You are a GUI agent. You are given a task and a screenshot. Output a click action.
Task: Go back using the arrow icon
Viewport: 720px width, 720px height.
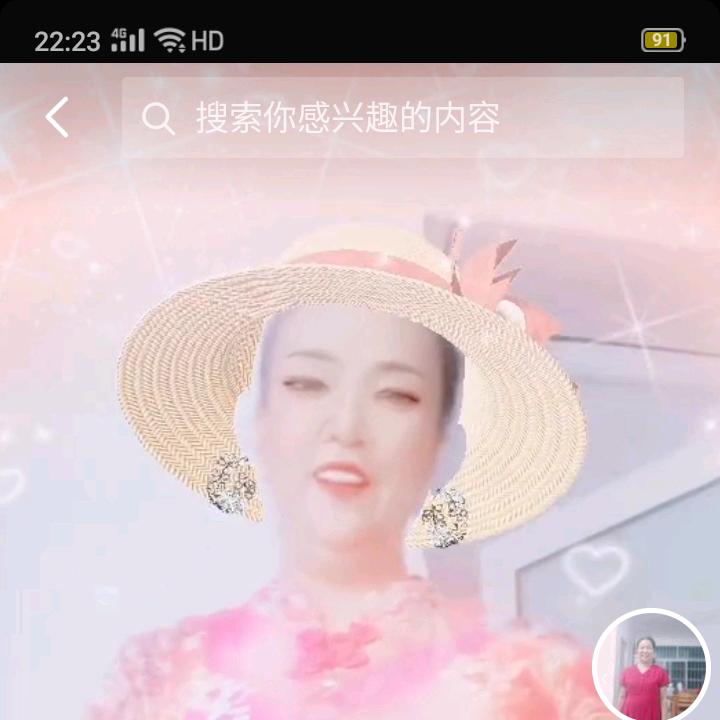(57, 118)
